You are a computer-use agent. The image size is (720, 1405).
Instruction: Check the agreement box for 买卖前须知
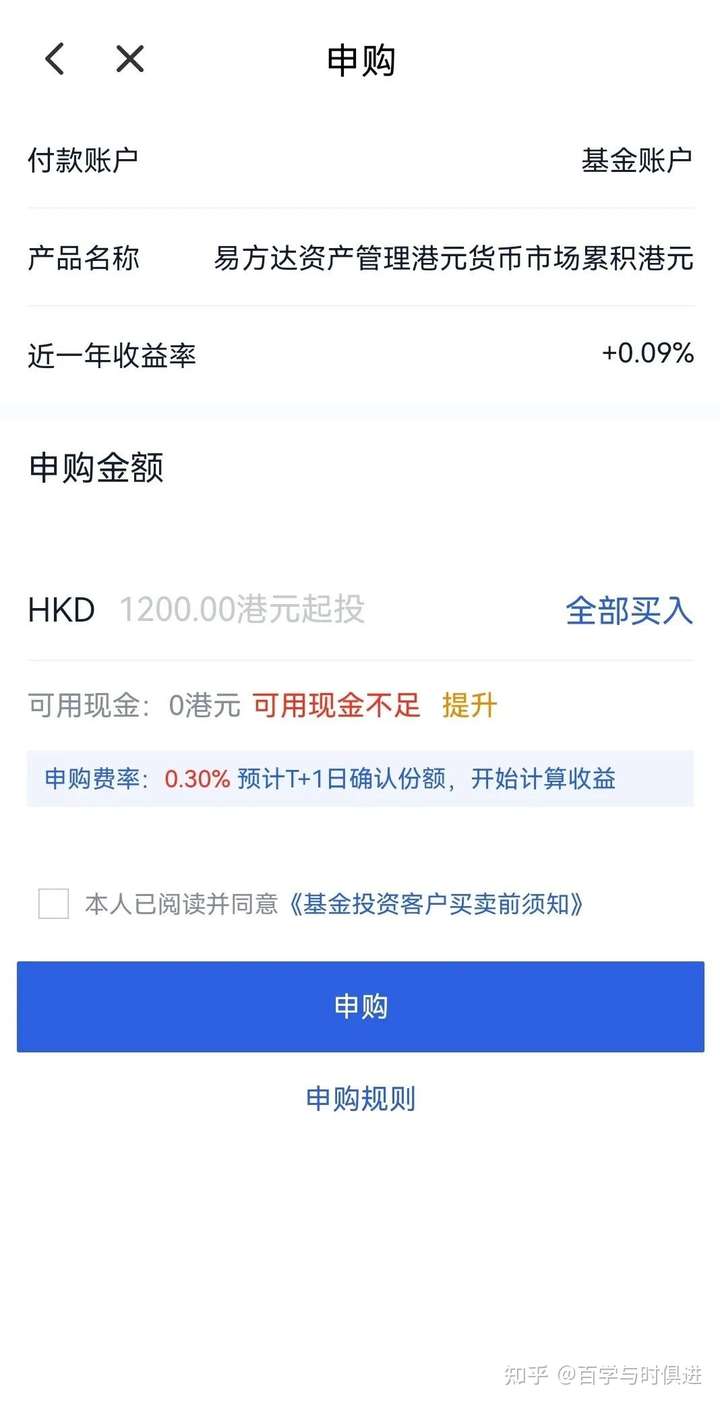pos(53,904)
